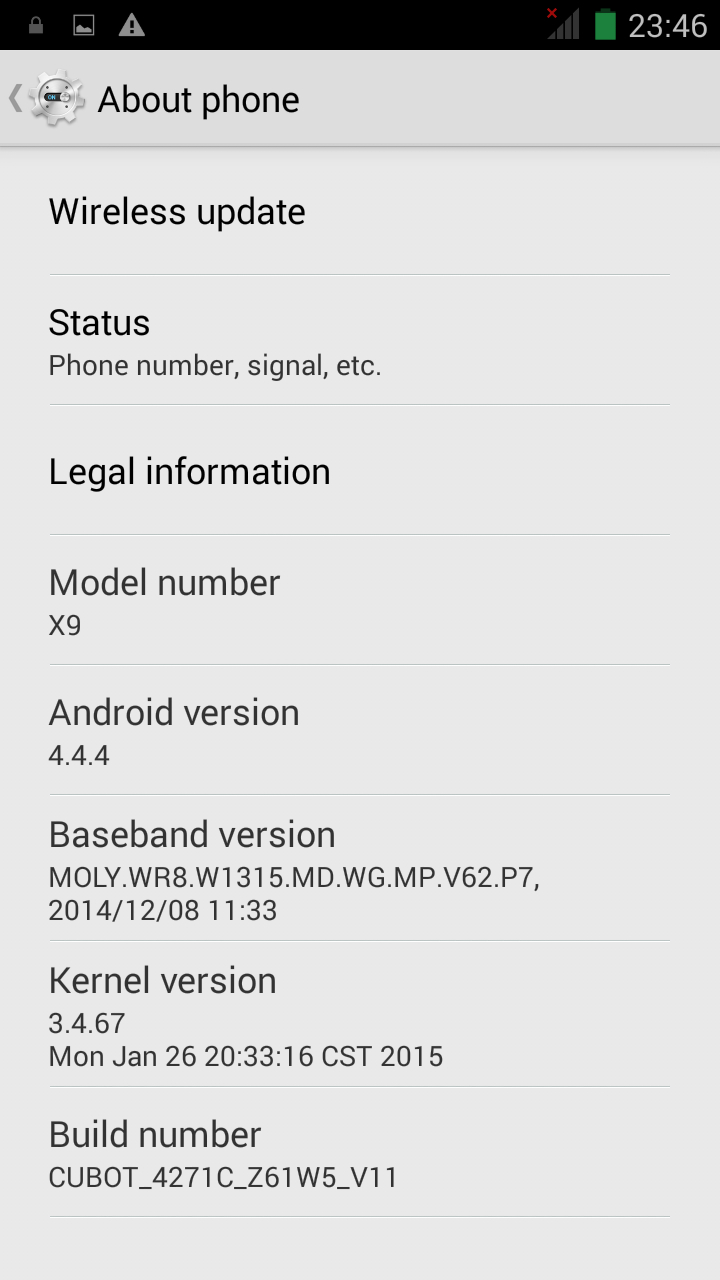Tap the Build number row
This screenshot has width=720, height=1280.
point(358,1153)
